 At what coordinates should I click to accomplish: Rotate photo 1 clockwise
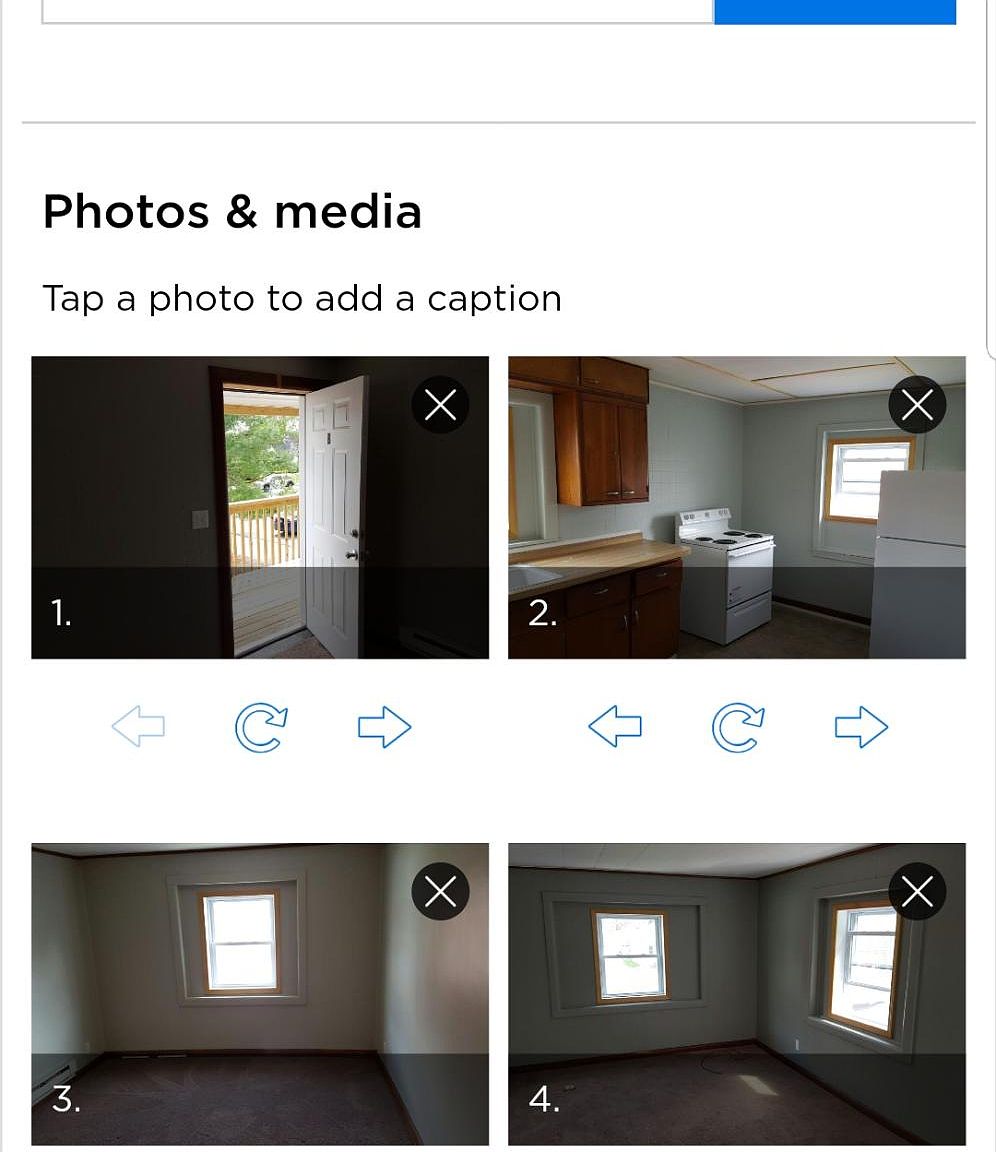(261, 727)
